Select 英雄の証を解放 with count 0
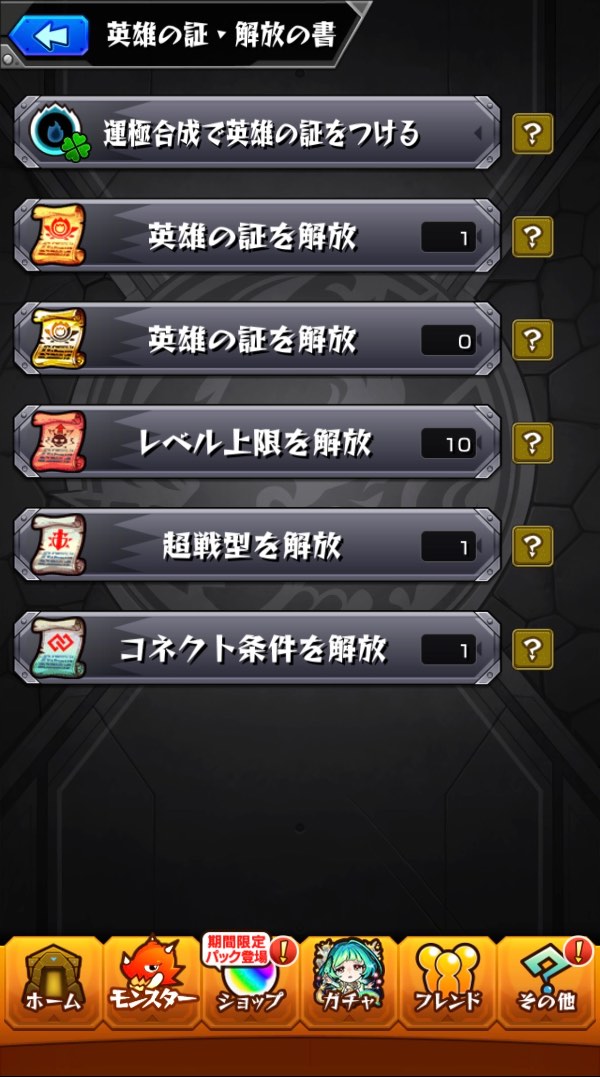The height and width of the screenshot is (1077, 600). click(256, 340)
